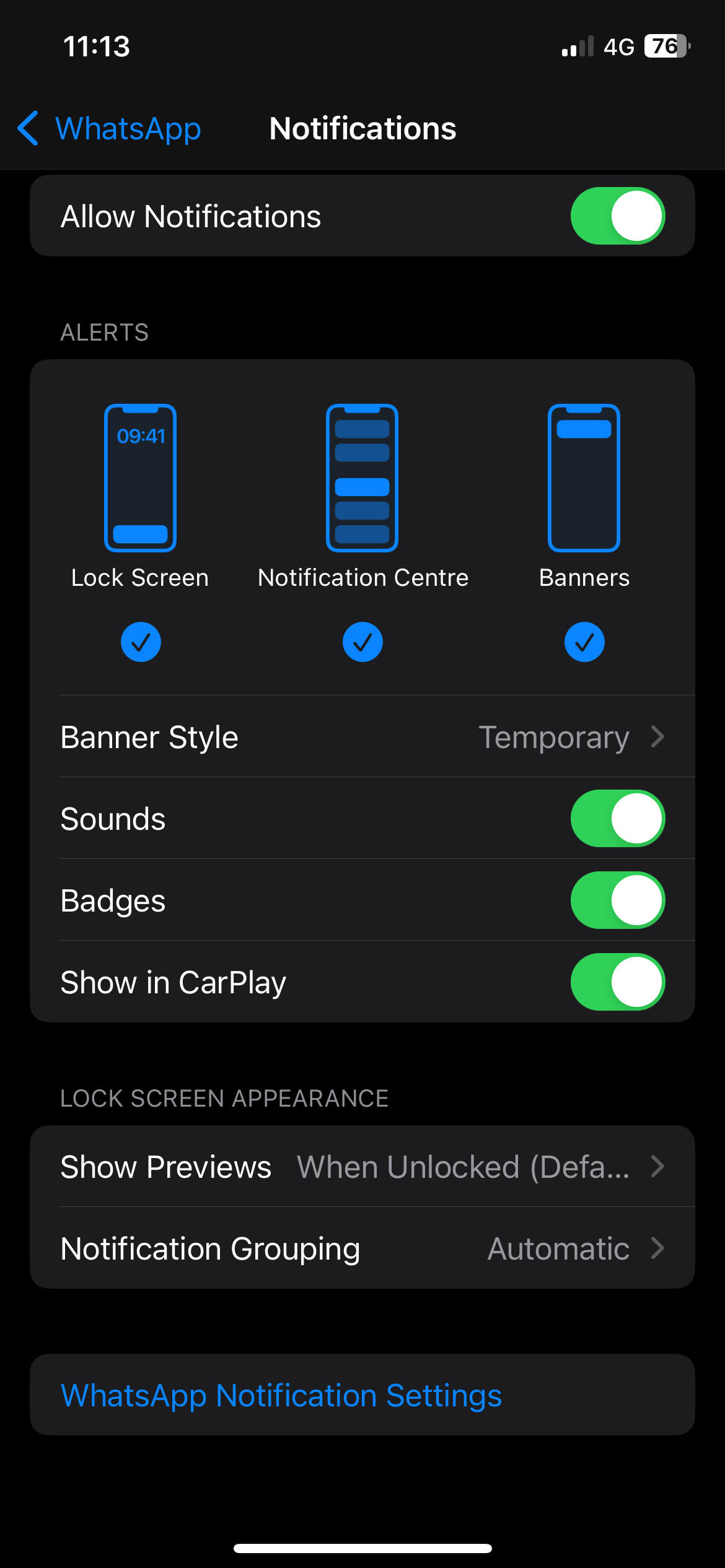Viewport: 725px width, 1568px height.
Task: Turn off Badges
Action: [x=617, y=900]
